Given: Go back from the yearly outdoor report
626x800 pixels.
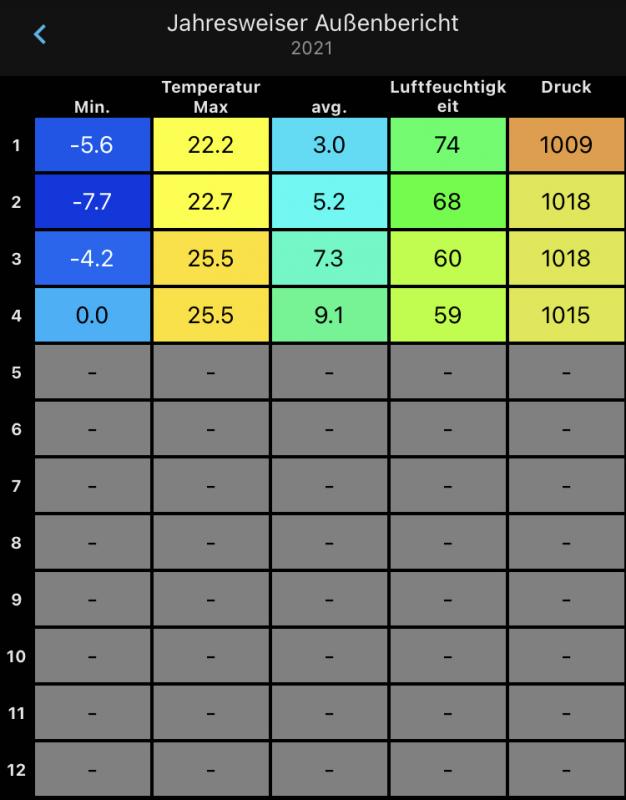Looking at the screenshot, I should pyautogui.click(x=40, y=35).
